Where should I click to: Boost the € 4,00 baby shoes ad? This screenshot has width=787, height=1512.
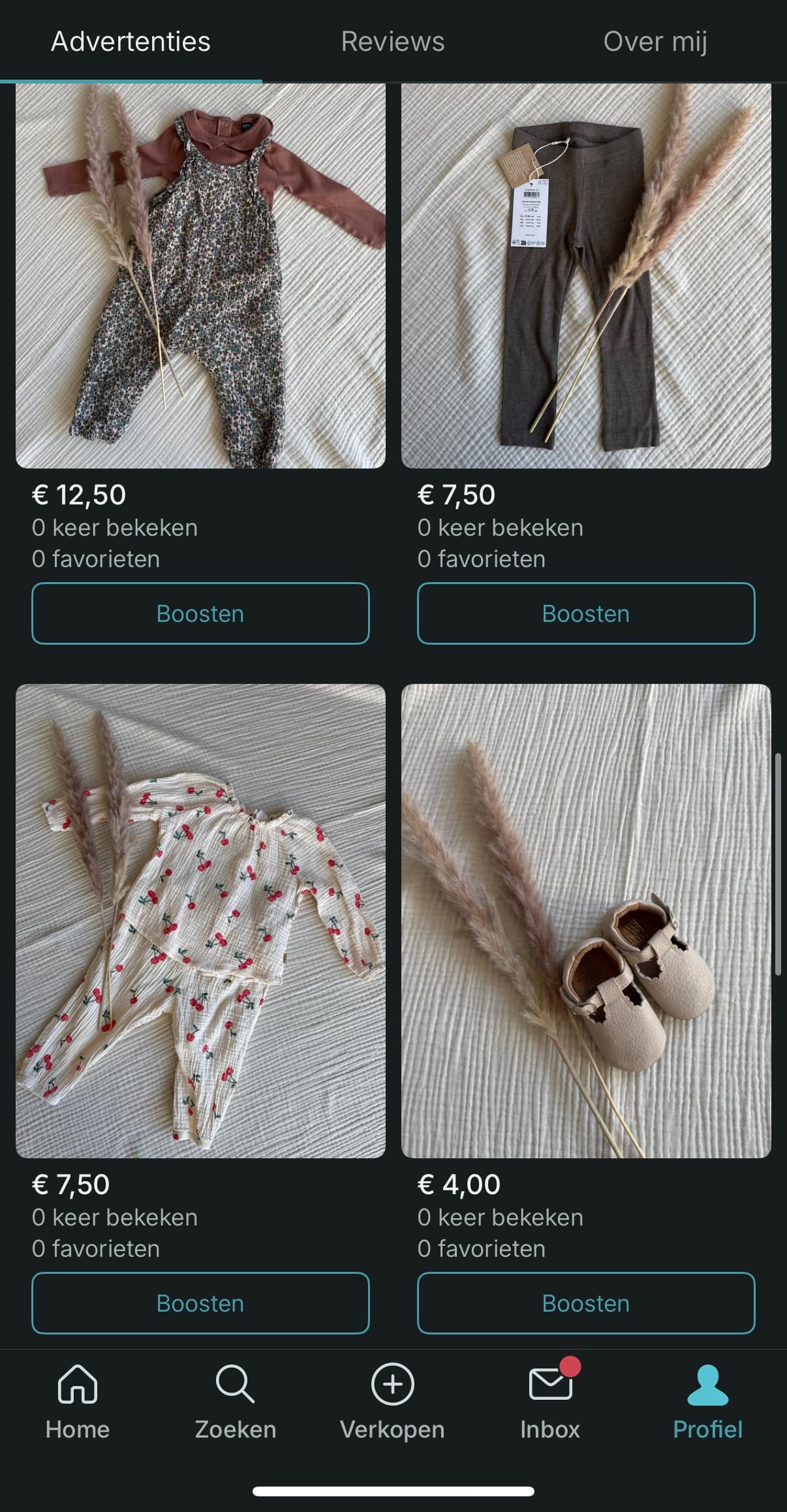click(x=585, y=1303)
